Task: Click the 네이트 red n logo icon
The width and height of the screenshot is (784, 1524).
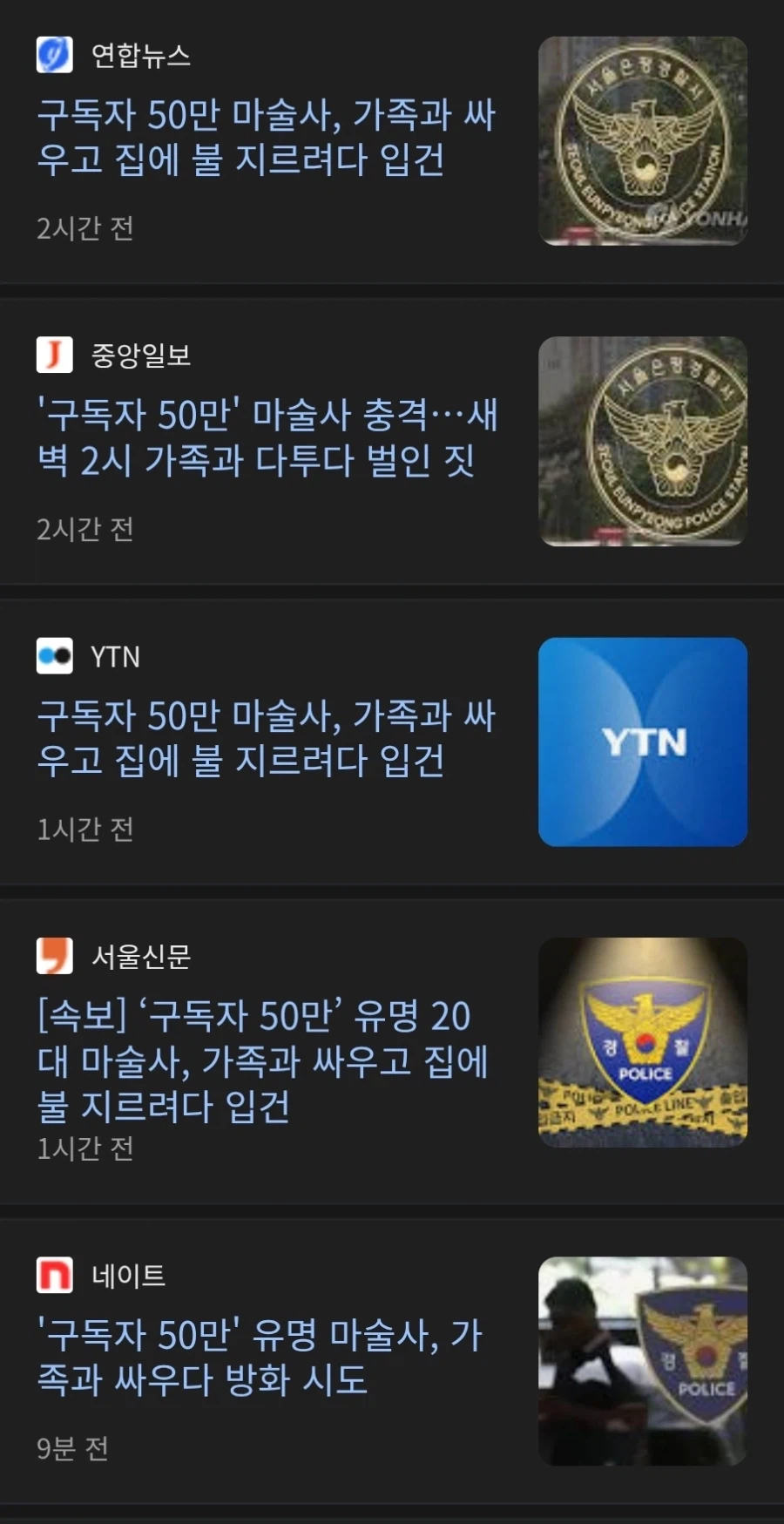Action: [54, 1277]
